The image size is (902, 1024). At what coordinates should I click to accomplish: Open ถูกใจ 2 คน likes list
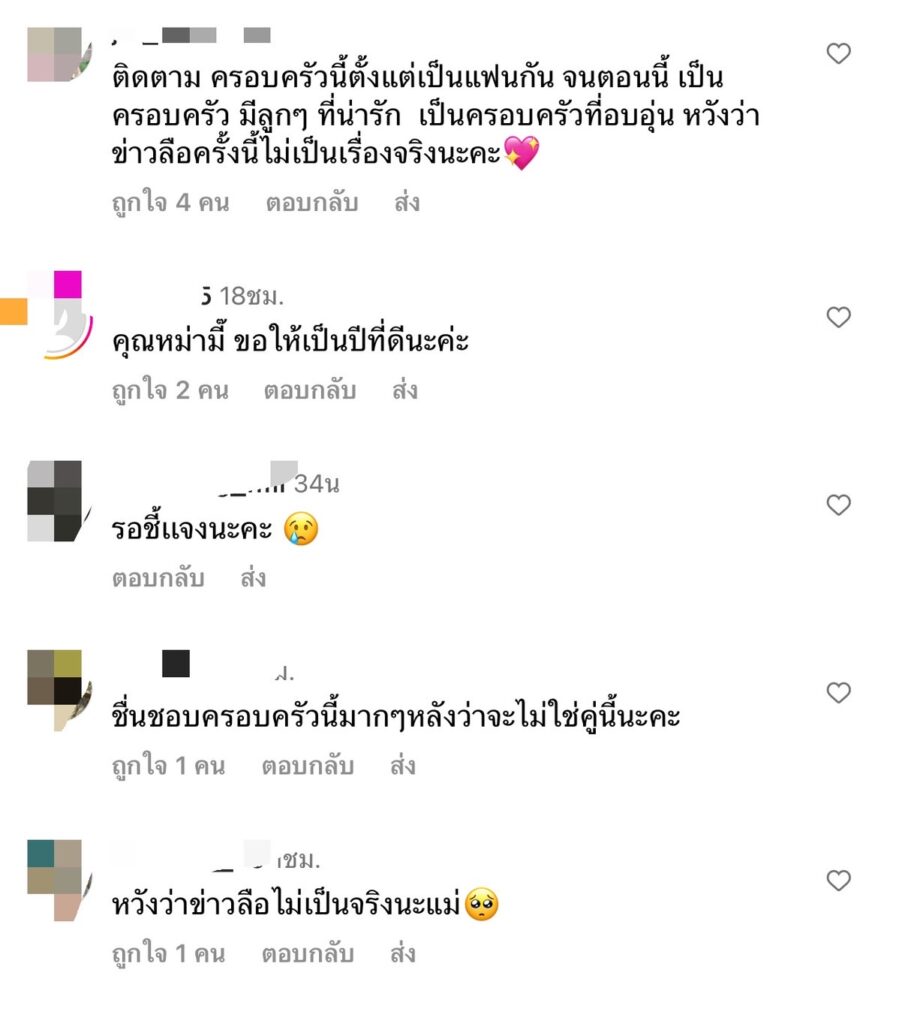pyautogui.click(x=170, y=390)
